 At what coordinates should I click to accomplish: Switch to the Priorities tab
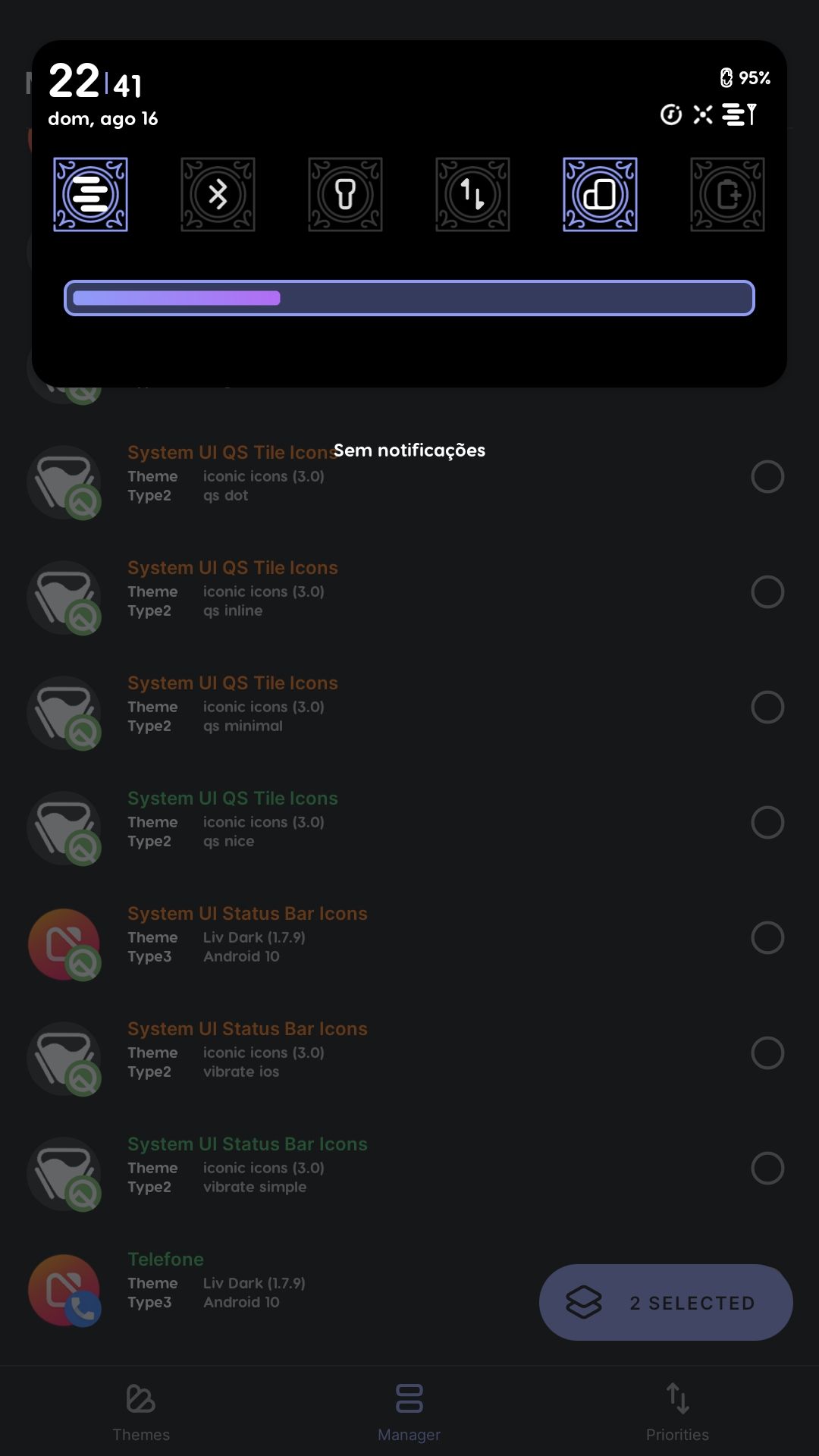pos(677,1412)
